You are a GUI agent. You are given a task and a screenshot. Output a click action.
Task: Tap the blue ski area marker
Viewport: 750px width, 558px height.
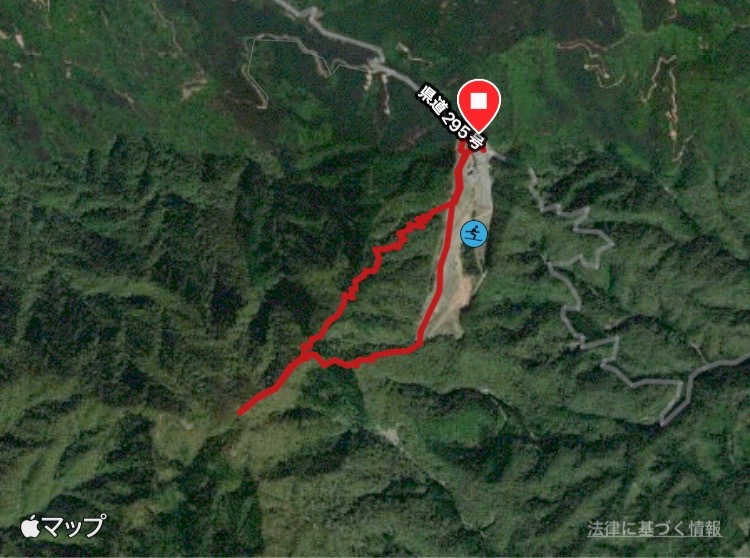click(473, 235)
